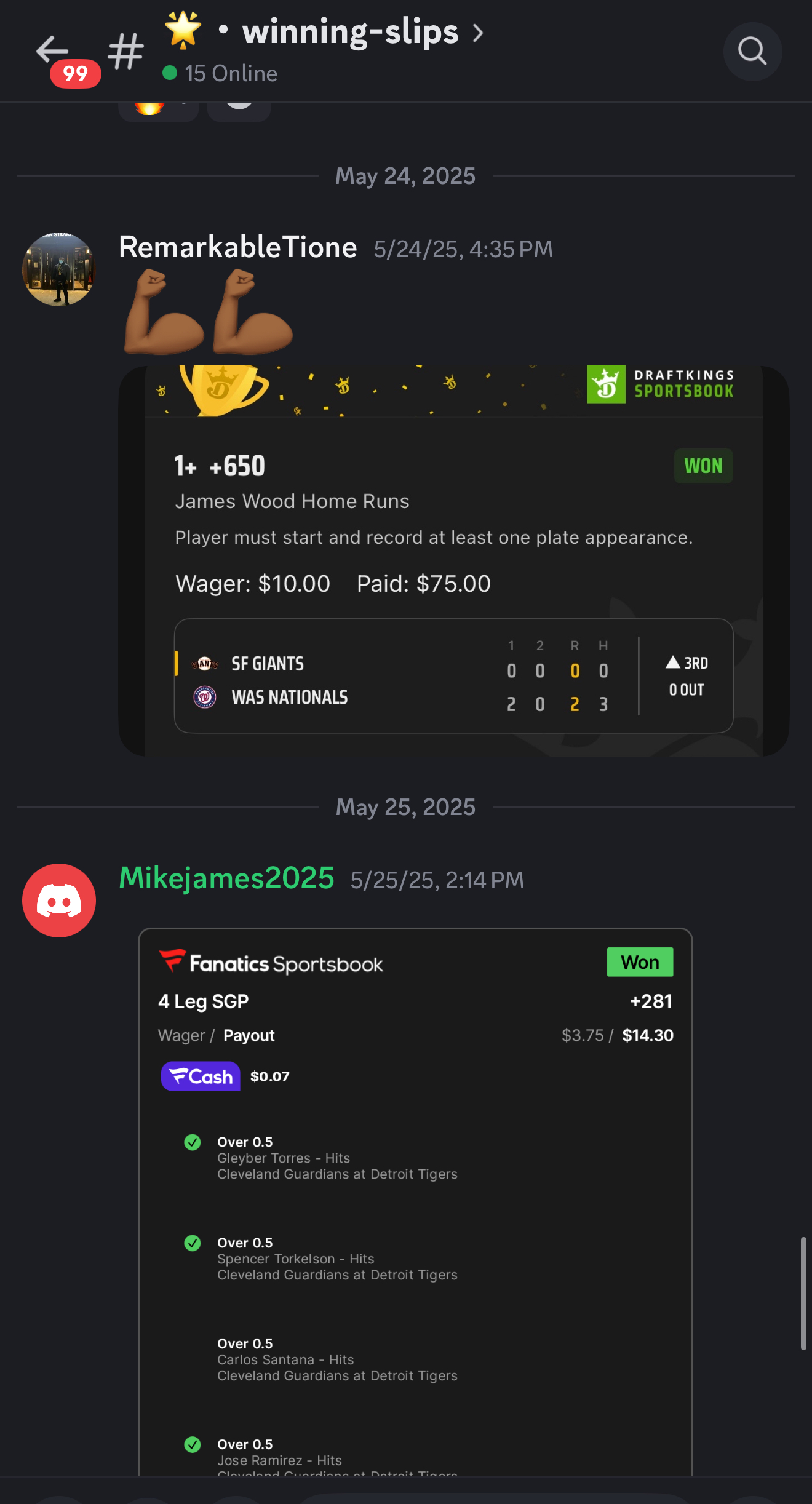This screenshot has height=1504, width=812.
Task: View the Mikejames2025 username profile
Action: (x=226, y=878)
